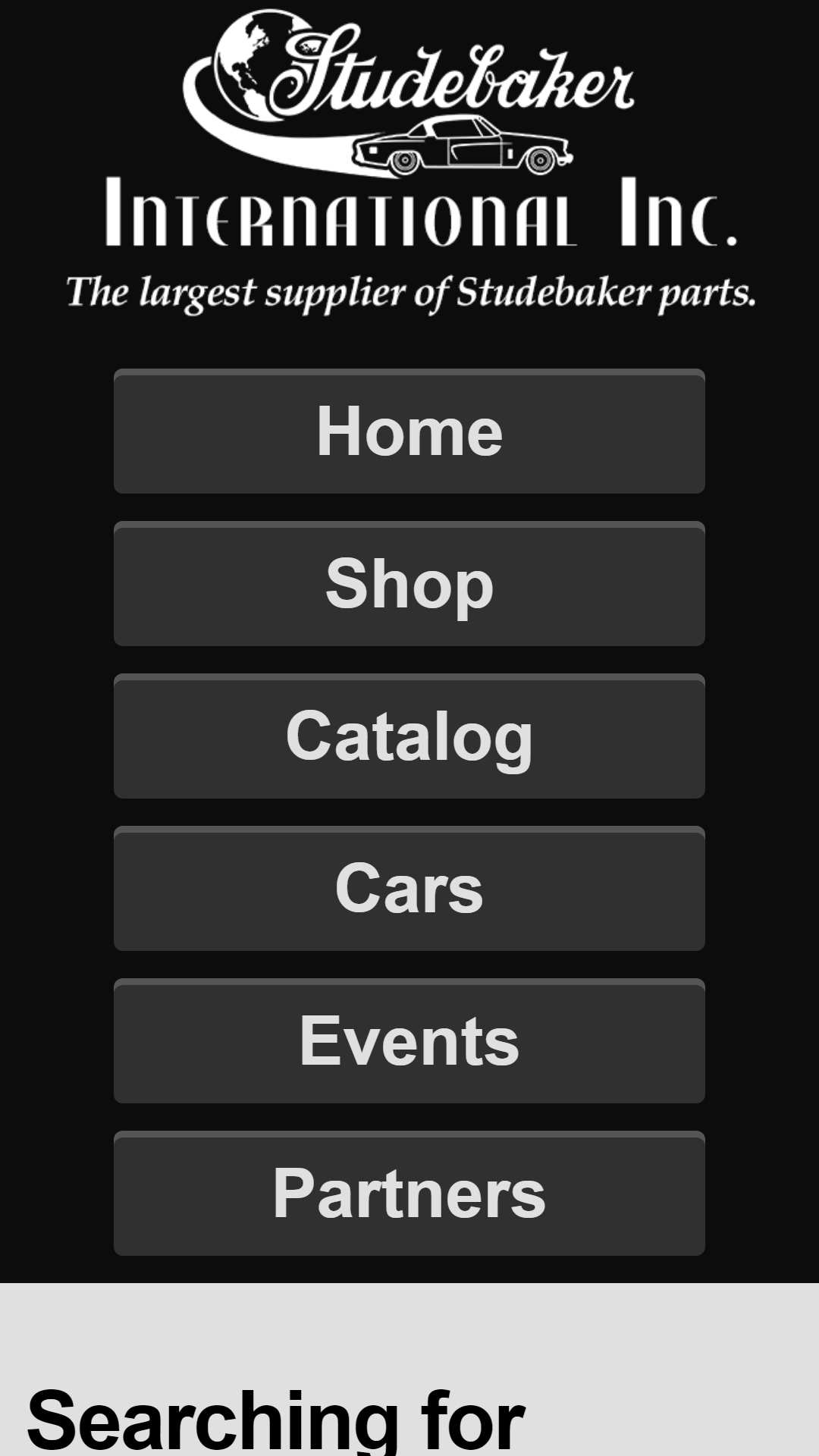Open the Partners section
This screenshot has width=819, height=1456.
click(x=409, y=1194)
